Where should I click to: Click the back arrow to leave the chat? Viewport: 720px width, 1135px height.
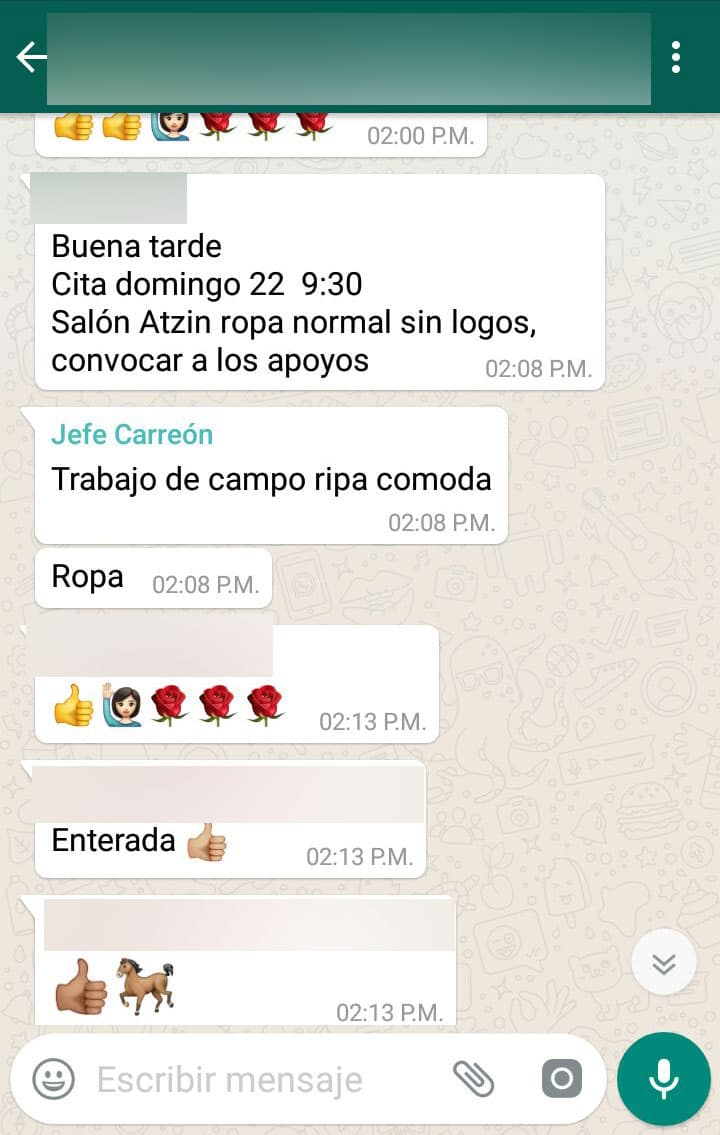coord(30,57)
